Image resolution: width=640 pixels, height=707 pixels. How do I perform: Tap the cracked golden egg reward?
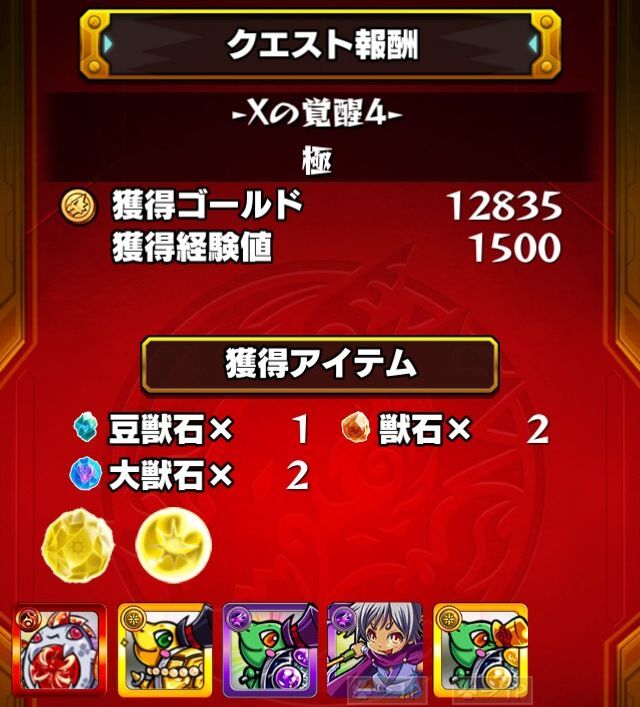coord(78,545)
